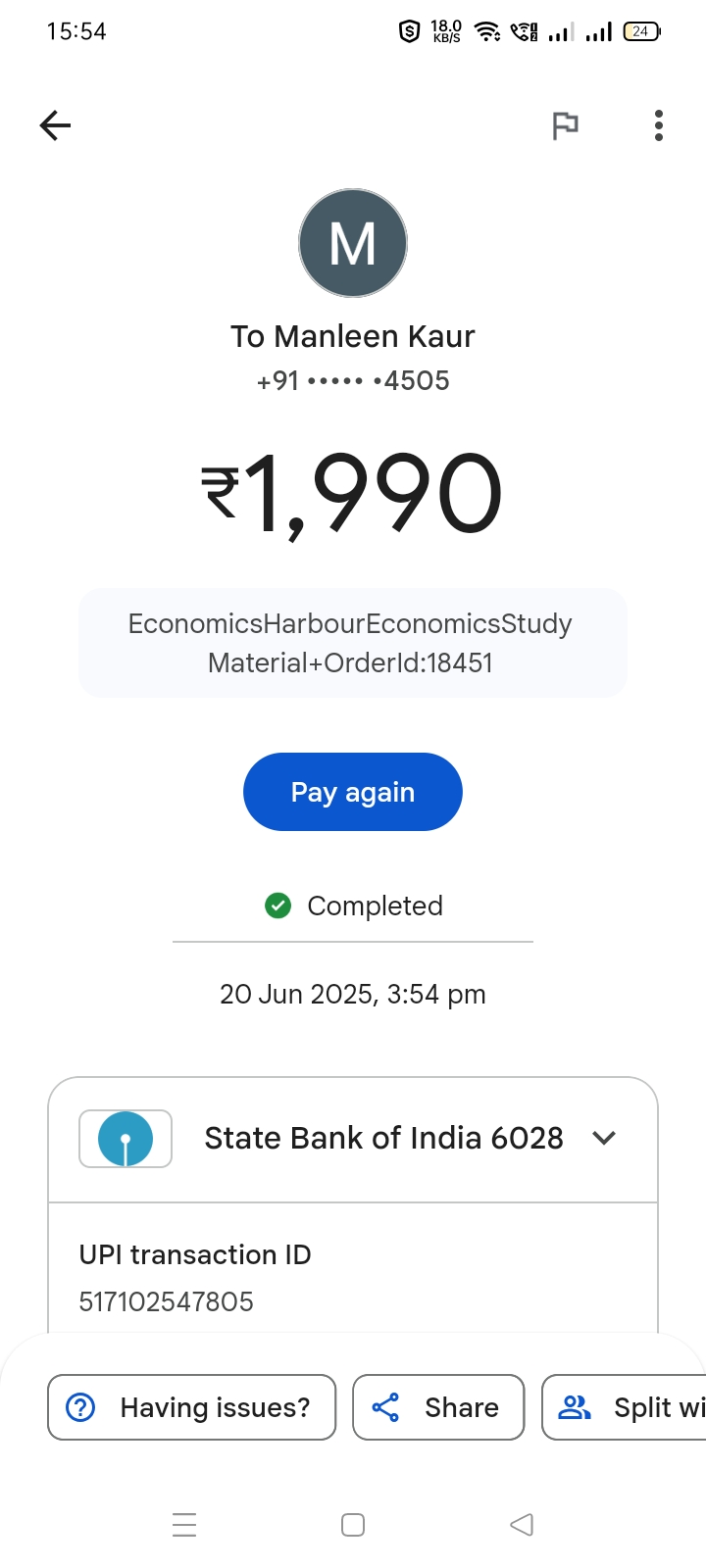Image resolution: width=706 pixels, height=1568 pixels.
Task: Report this transaction with the flag icon
Action: click(565, 125)
